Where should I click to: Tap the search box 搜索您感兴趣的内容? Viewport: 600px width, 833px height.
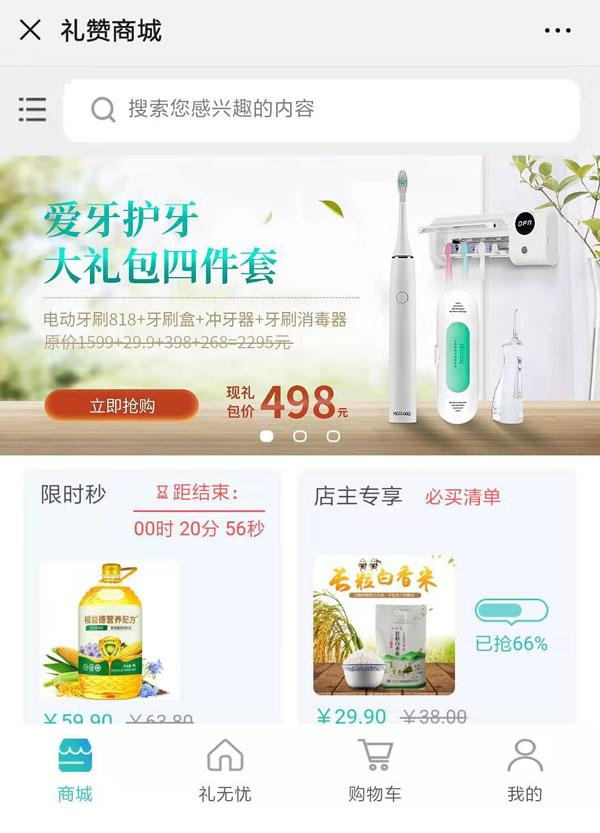pyautogui.click(x=320, y=109)
